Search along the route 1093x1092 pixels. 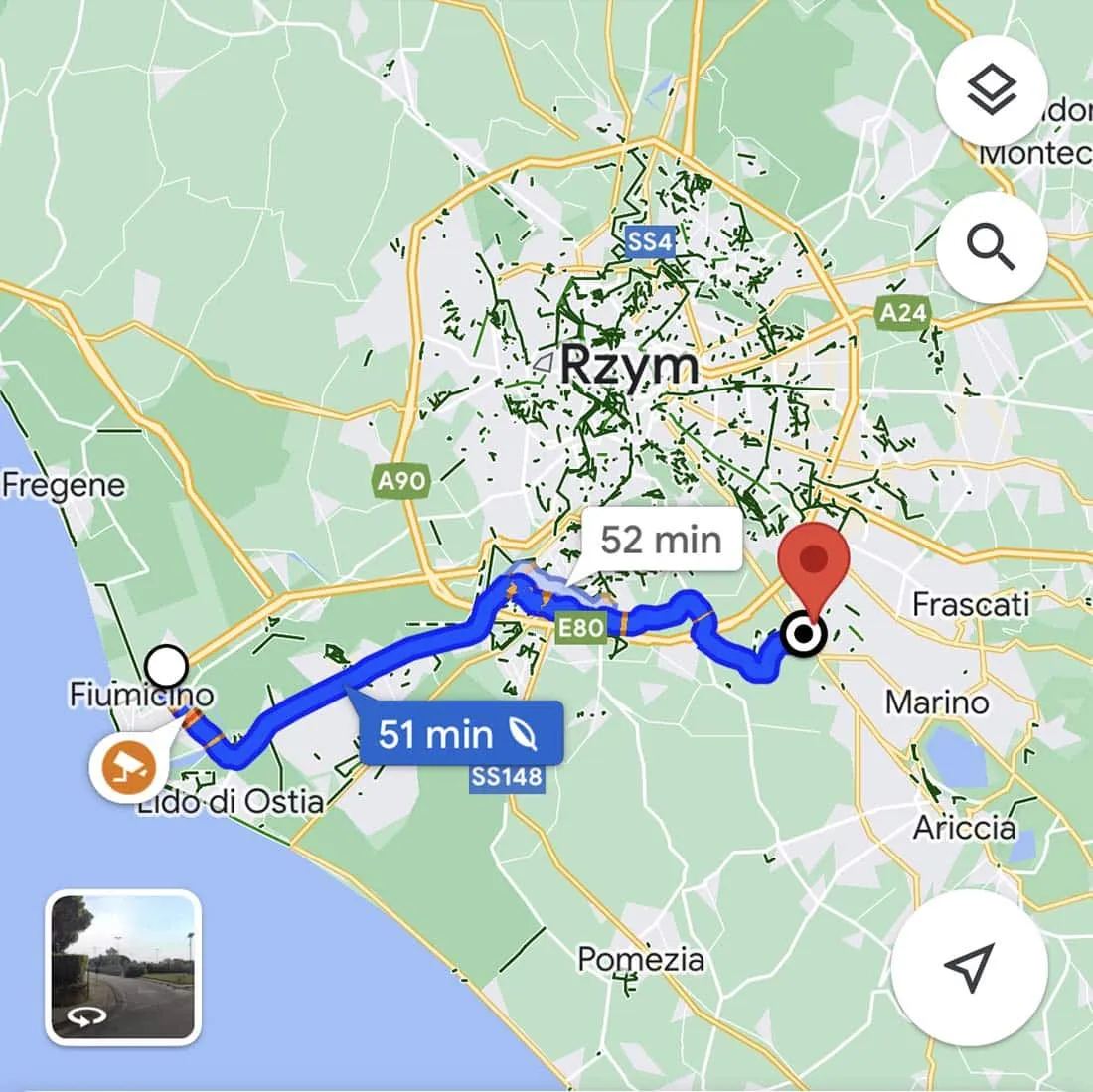[991, 246]
